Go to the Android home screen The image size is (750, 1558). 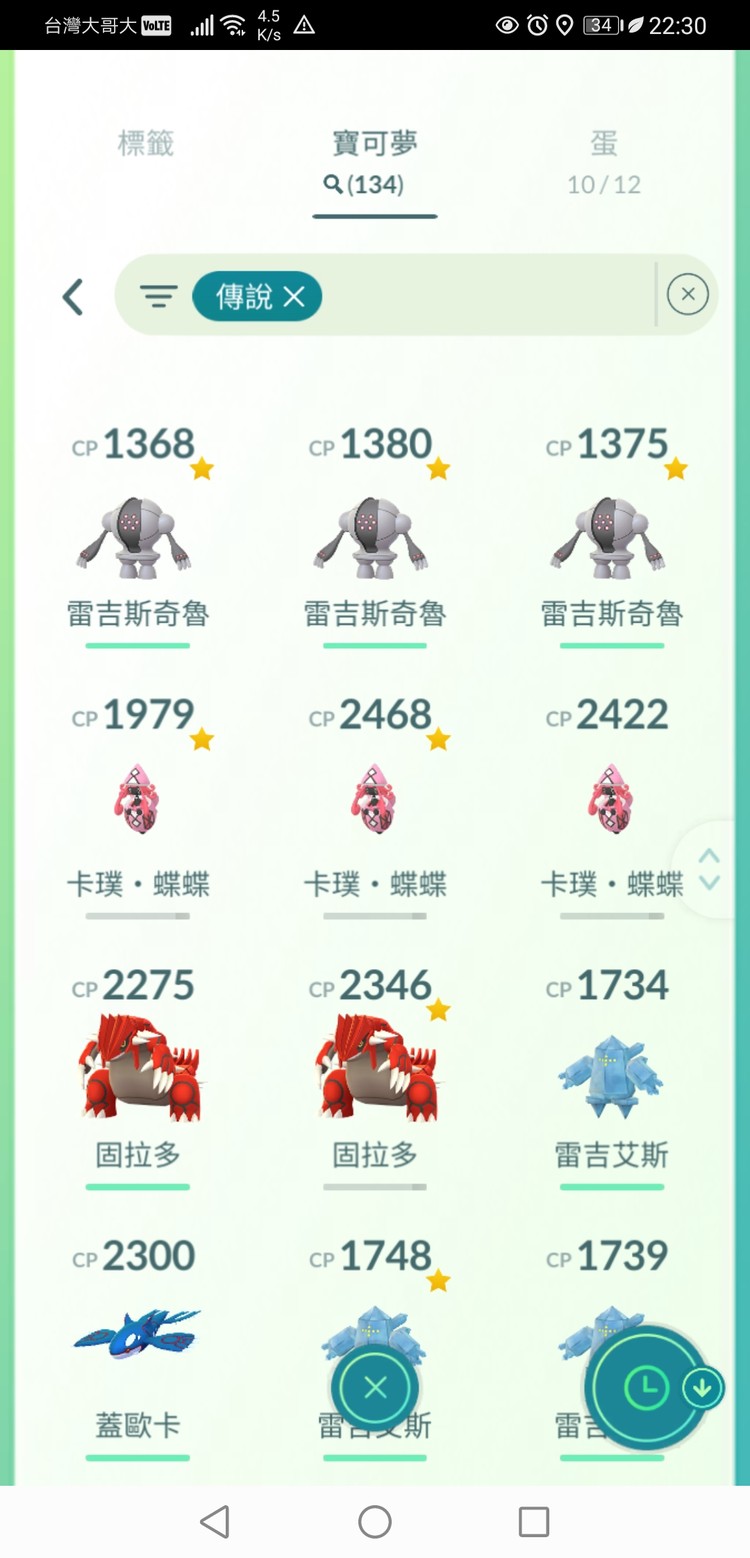click(375, 1521)
